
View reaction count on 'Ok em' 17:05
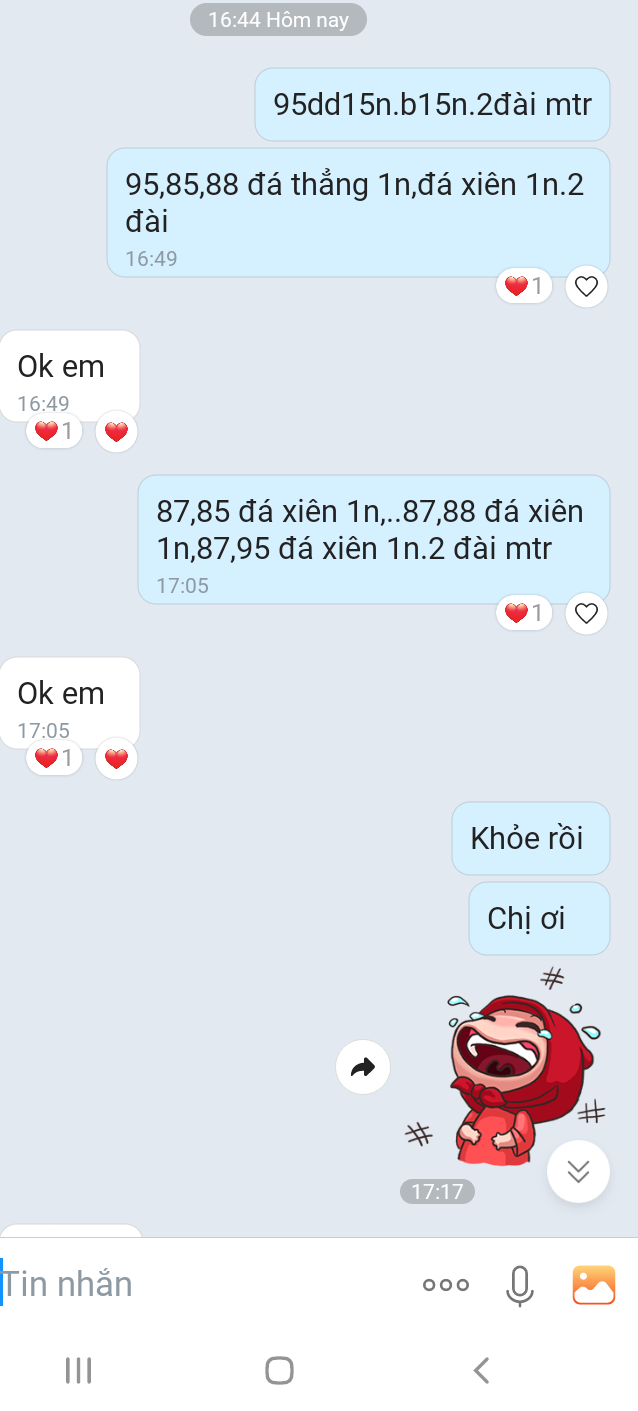tap(54, 759)
